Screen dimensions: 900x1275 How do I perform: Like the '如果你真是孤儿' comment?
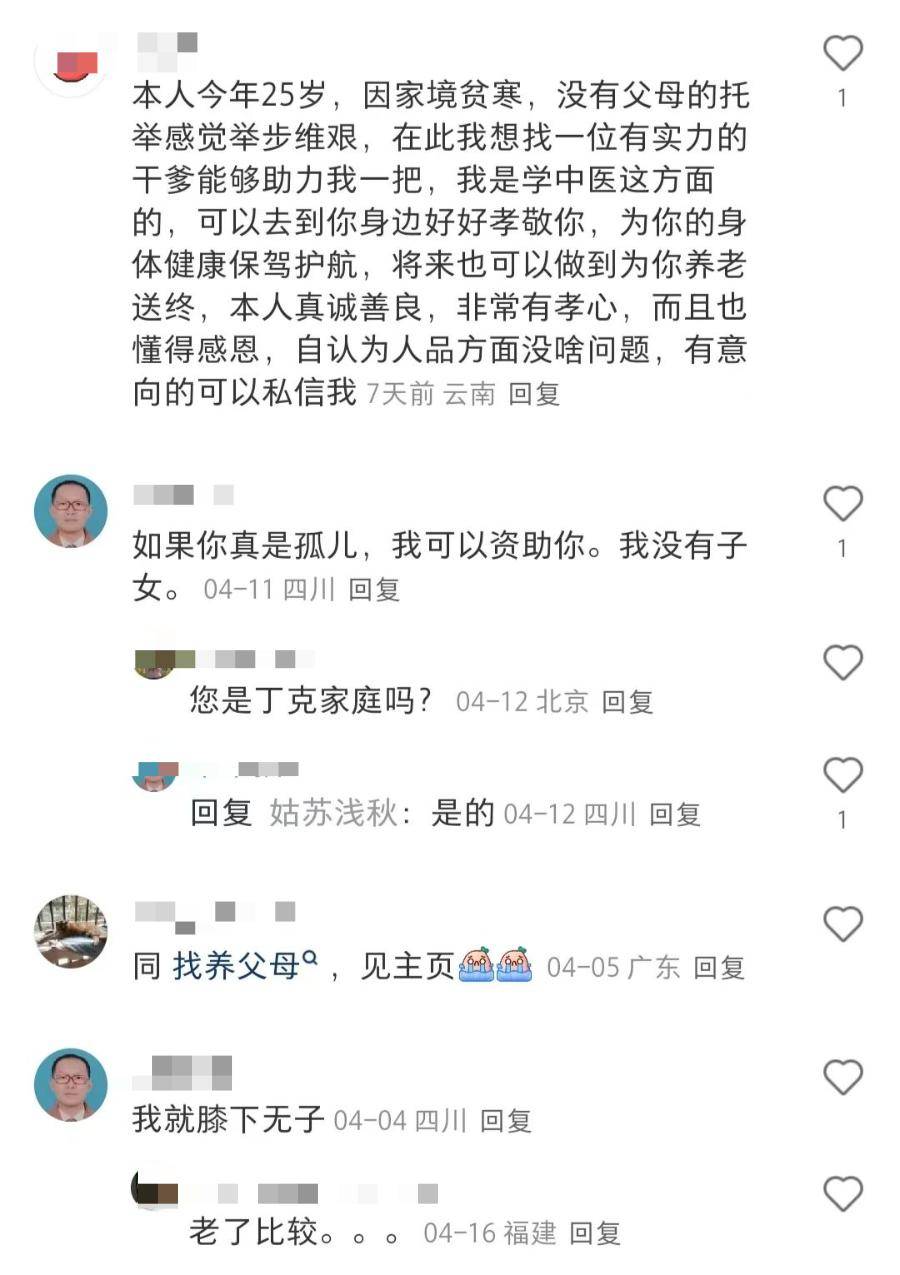coord(842,504)
